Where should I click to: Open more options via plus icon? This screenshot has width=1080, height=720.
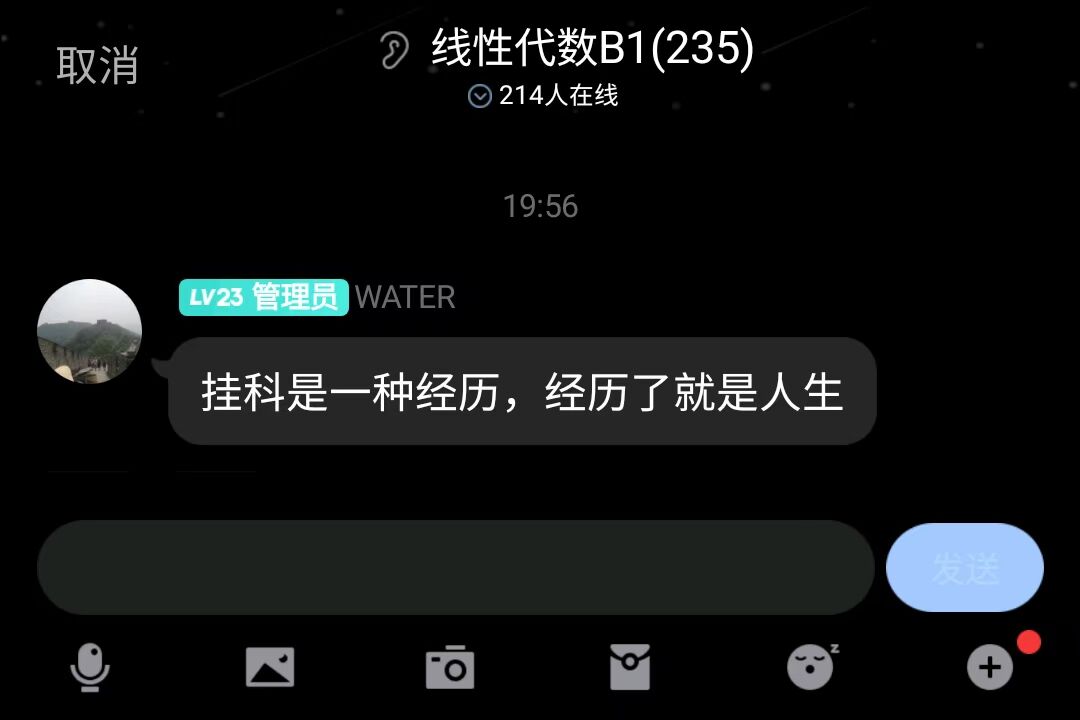989,667
